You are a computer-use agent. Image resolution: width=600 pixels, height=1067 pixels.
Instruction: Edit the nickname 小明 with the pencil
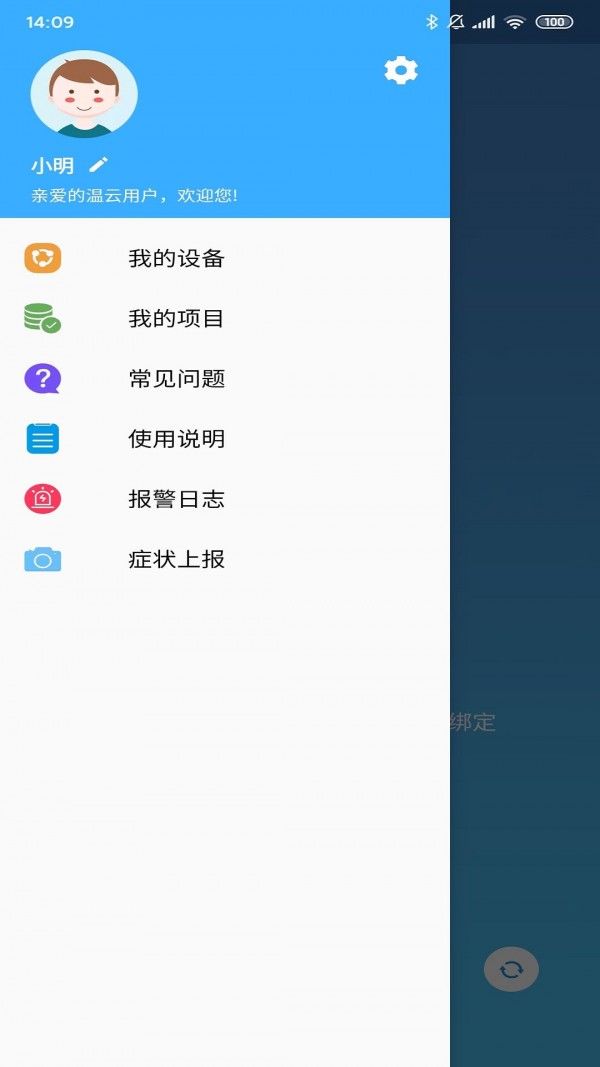(x=98, y=164)
